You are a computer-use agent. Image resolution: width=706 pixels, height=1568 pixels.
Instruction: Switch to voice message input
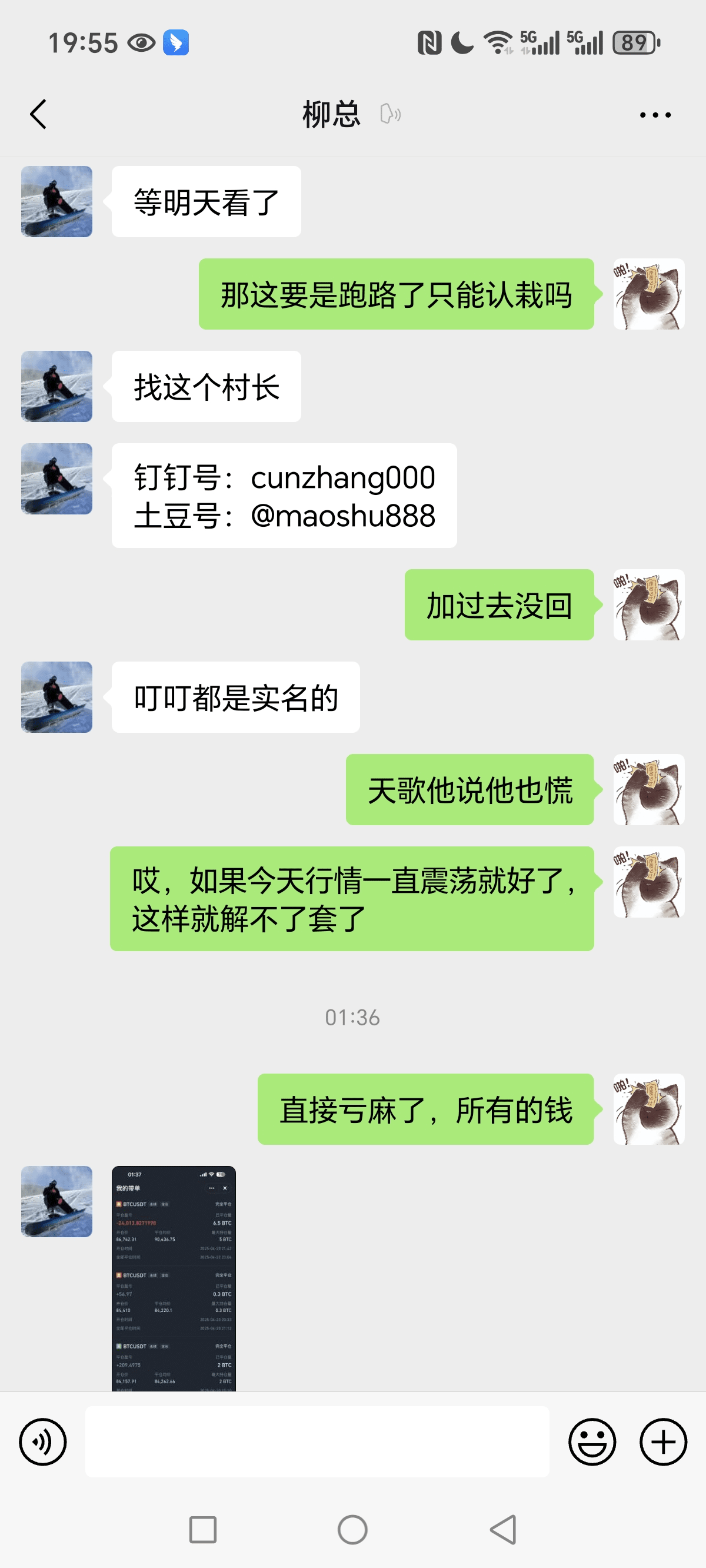coord(42,1441)
